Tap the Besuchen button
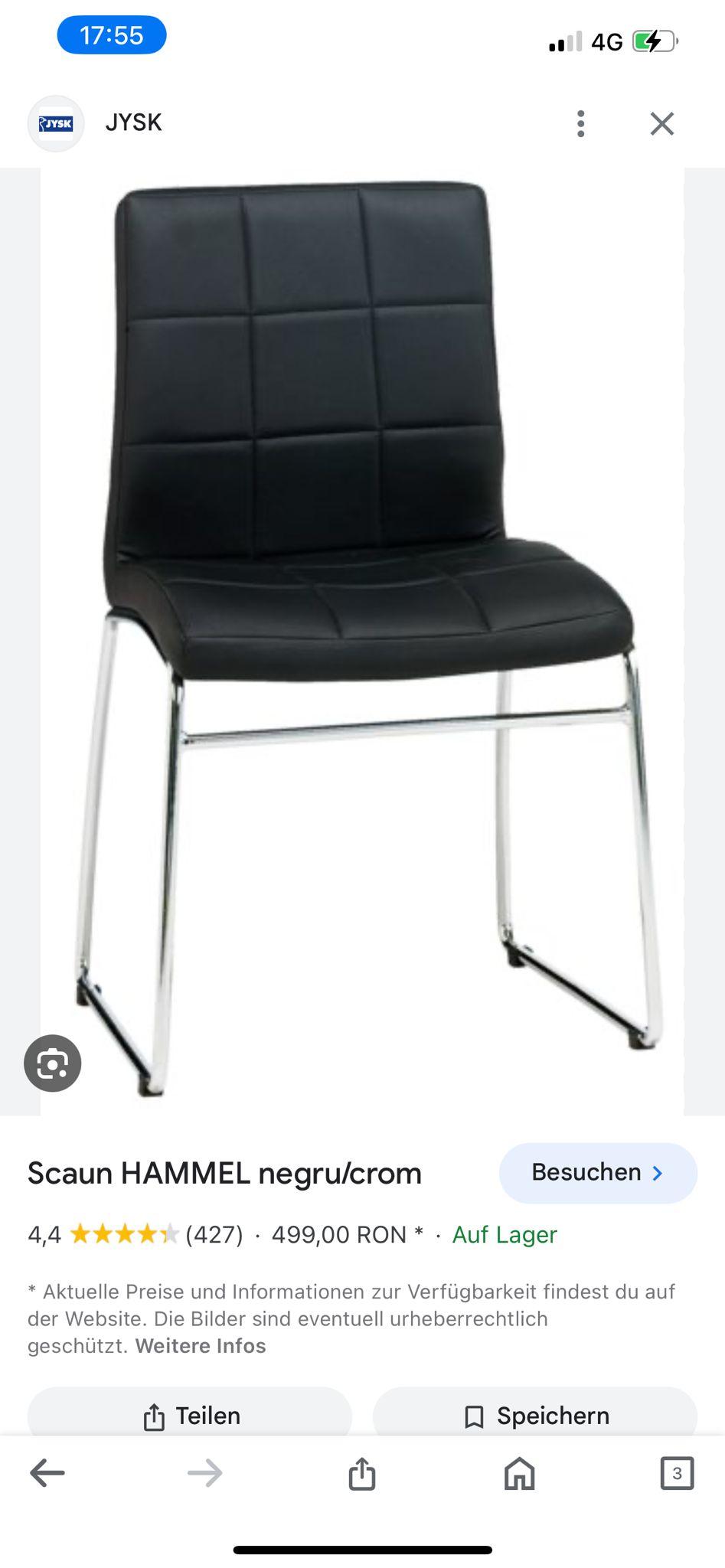This screenshot has width=725, height=1568. click(597, 1173)
